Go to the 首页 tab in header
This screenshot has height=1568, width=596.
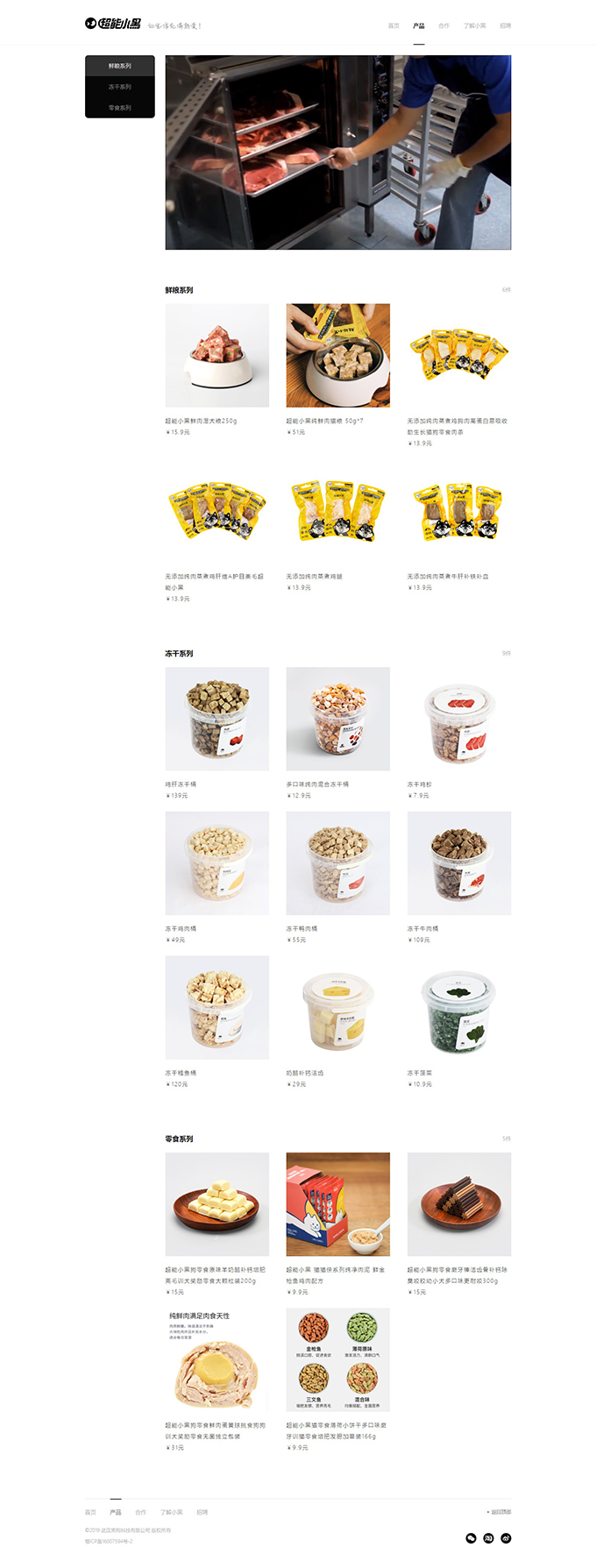[394, 25]
